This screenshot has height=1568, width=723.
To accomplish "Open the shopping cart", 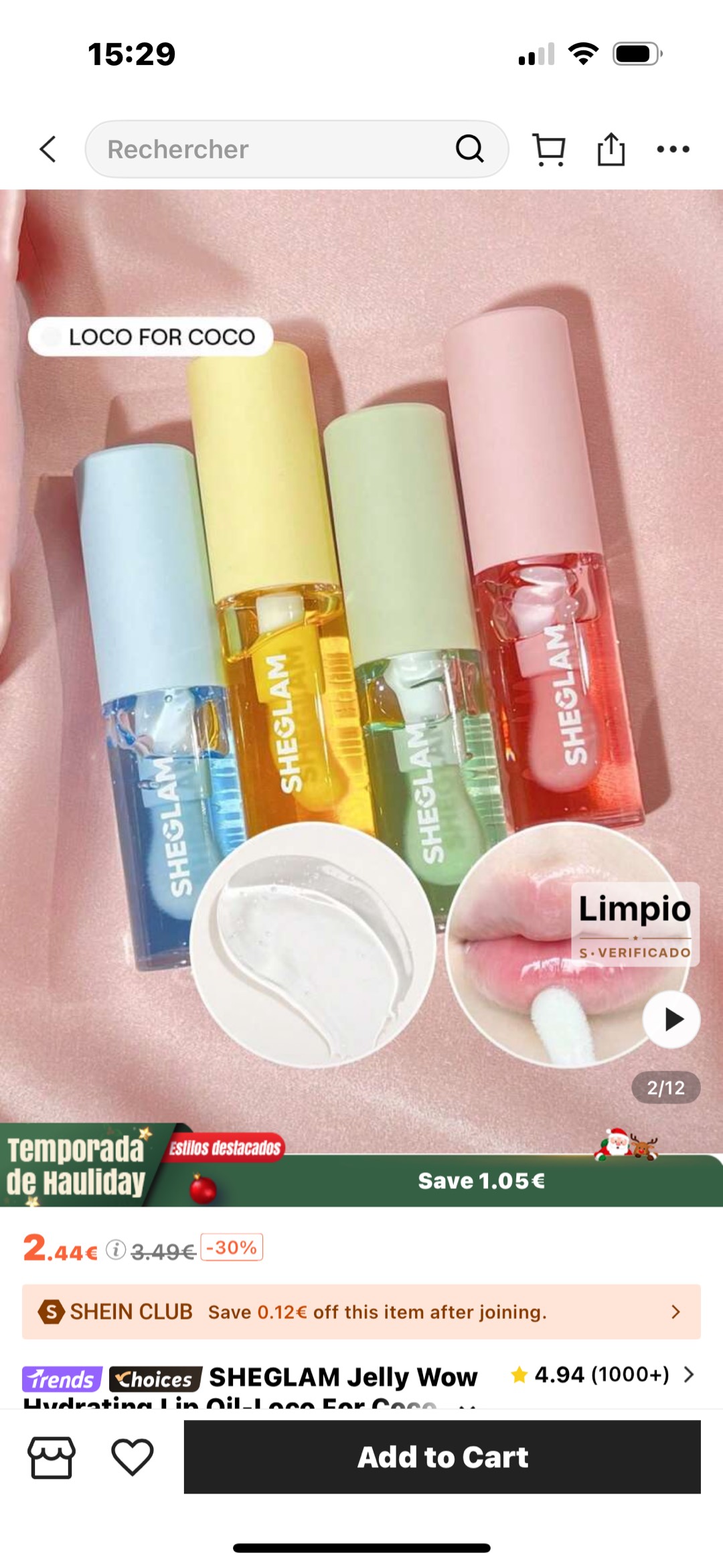I will 548,149.
